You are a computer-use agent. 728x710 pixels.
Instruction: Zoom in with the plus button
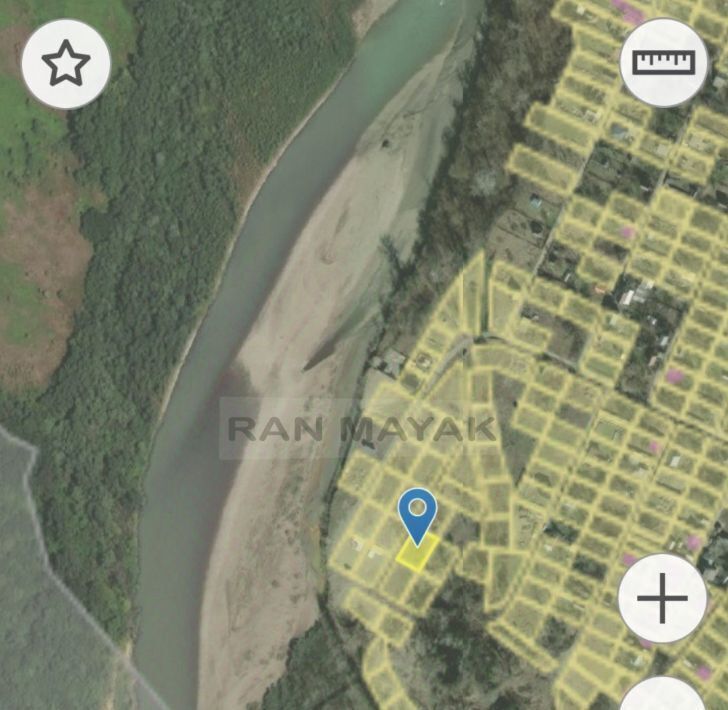(x=663, y=599)
